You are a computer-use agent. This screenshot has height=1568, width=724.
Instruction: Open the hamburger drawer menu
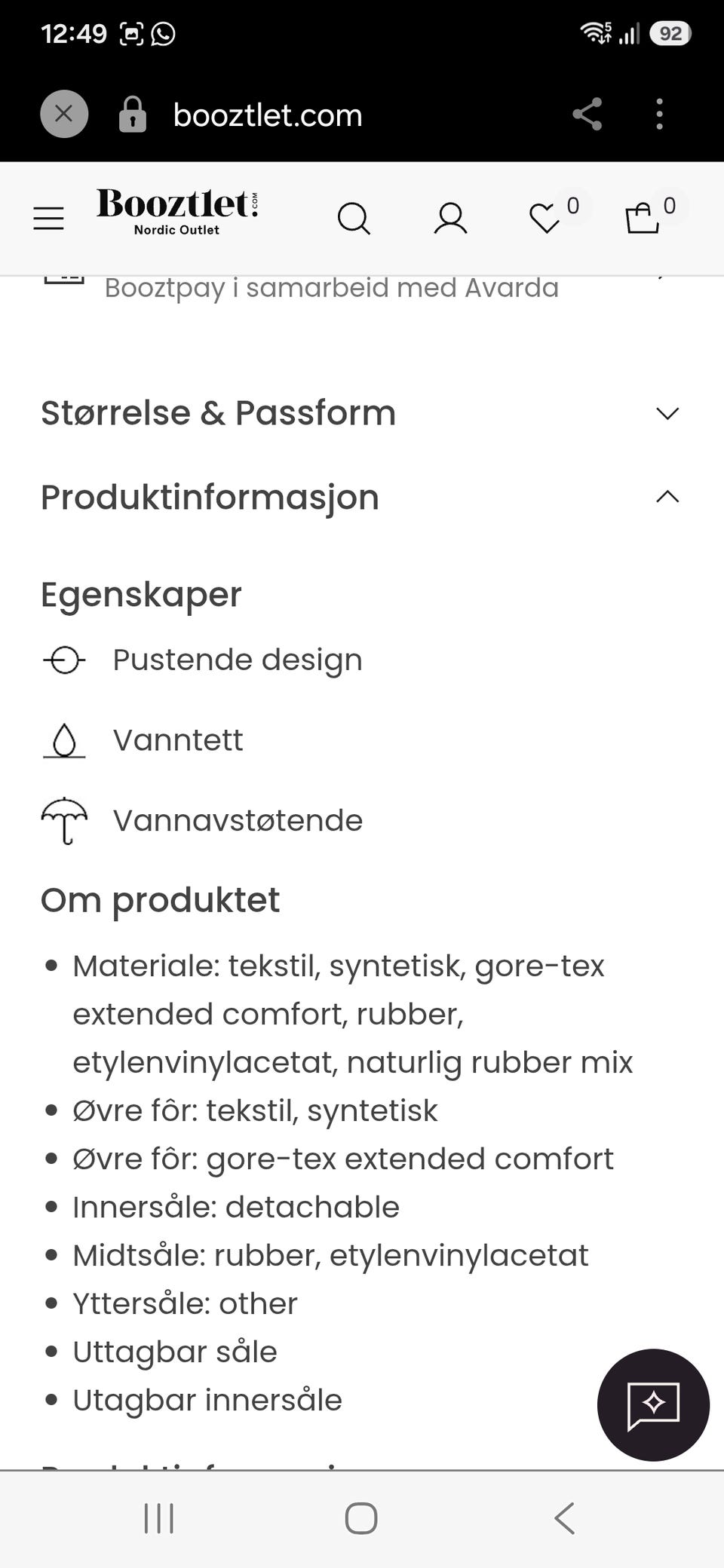(49, 219)
